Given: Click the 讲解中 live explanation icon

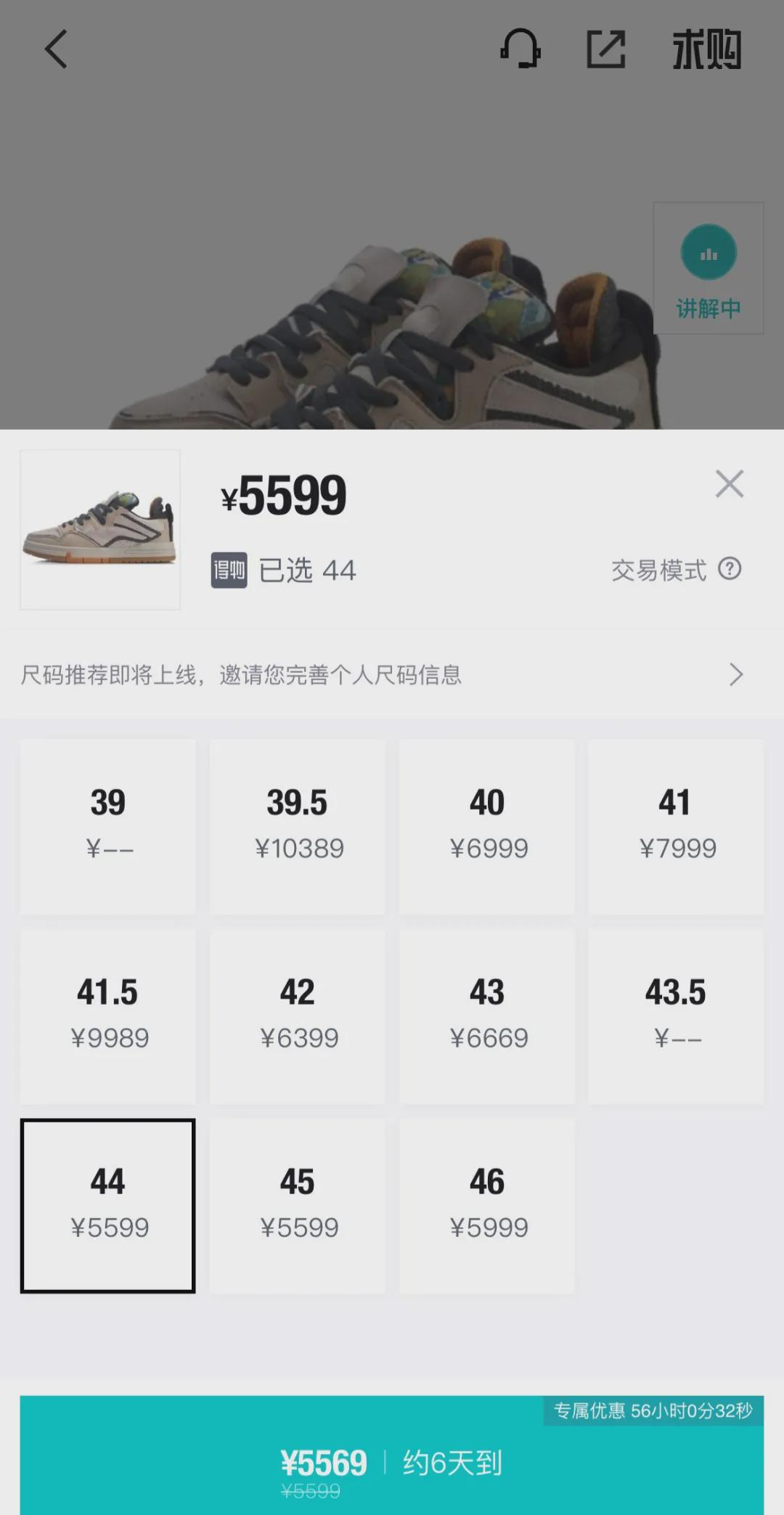Looking at the screenshot, I should 708,309.
